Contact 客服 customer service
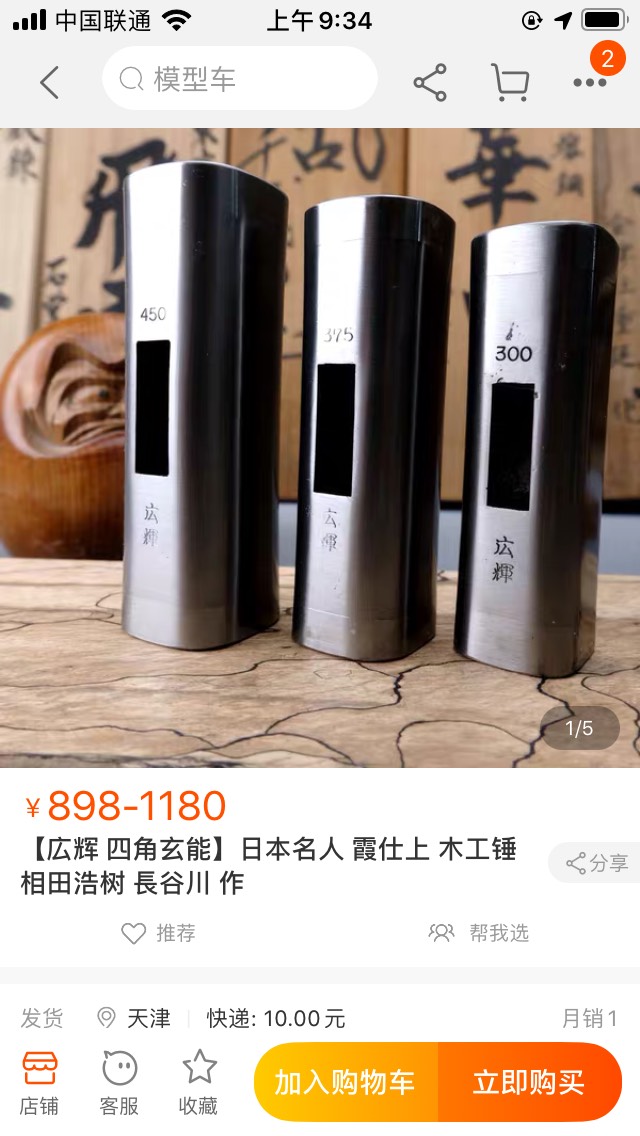Image resolution: width=640 pixels, height=1136 pixels. tap(119, 1082)
